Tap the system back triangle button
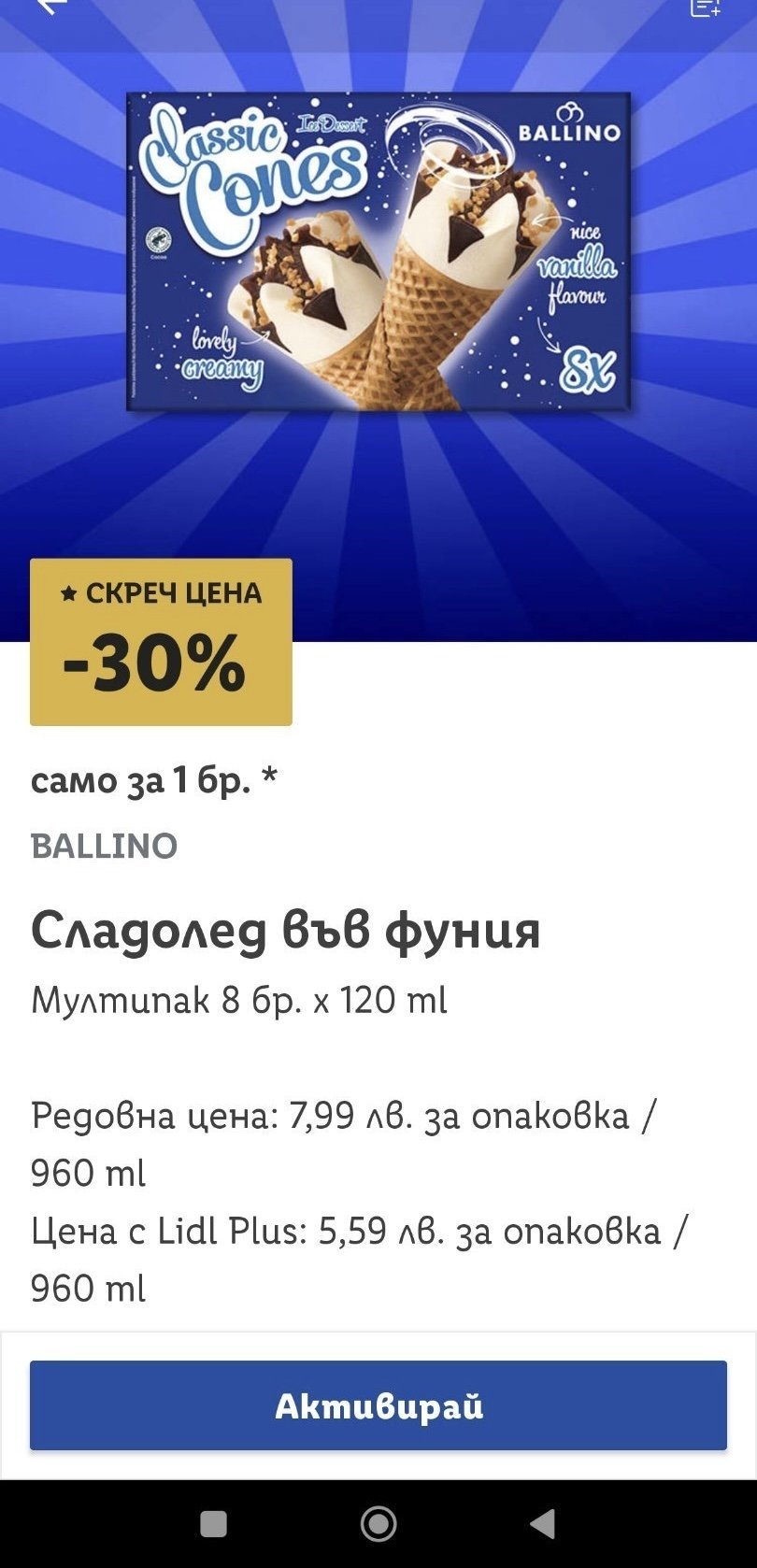This screenshot has height=1568, width=757. [543, 1523]
